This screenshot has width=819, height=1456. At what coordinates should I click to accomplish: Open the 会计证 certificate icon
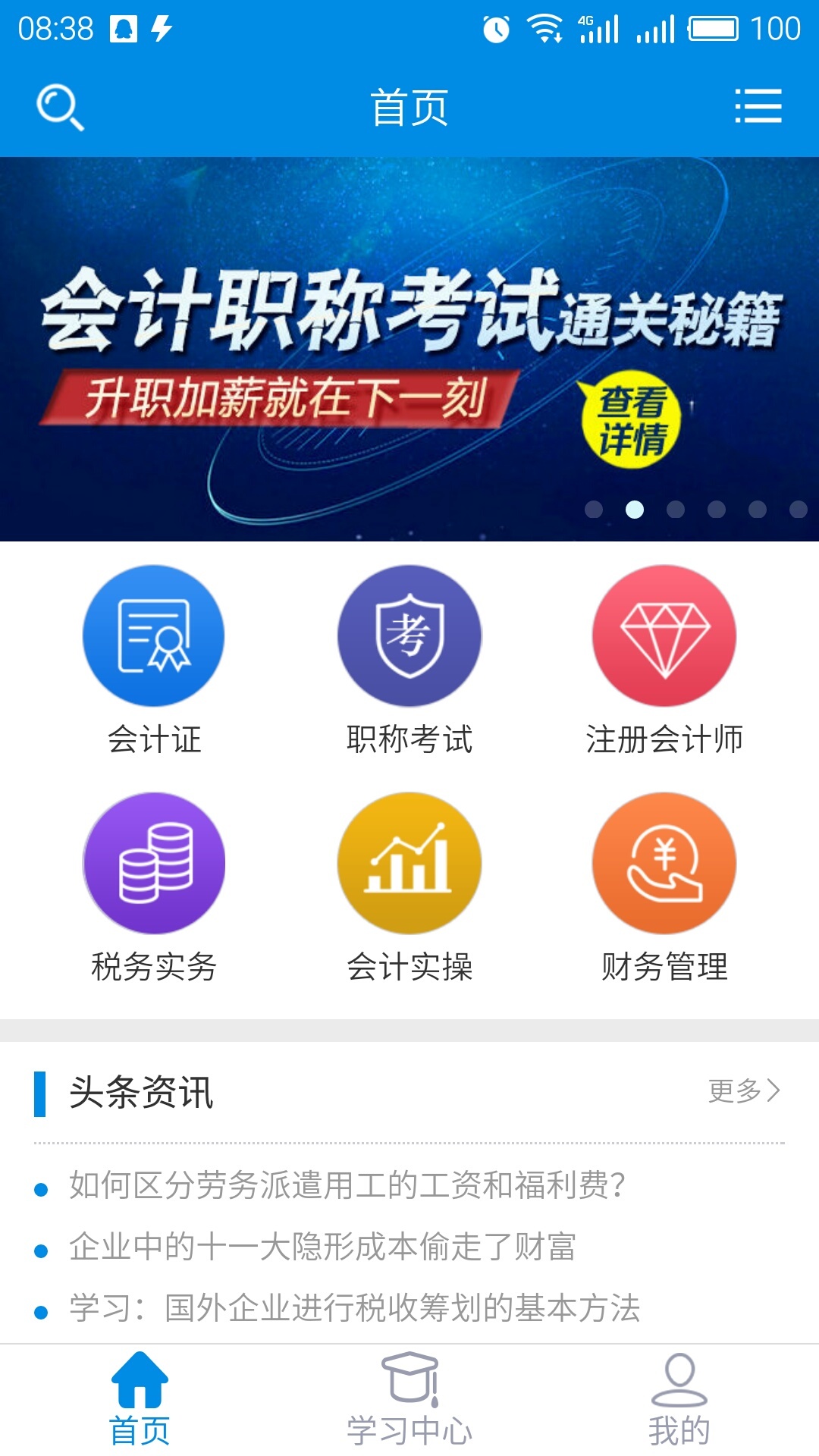(x=153, y=637)
